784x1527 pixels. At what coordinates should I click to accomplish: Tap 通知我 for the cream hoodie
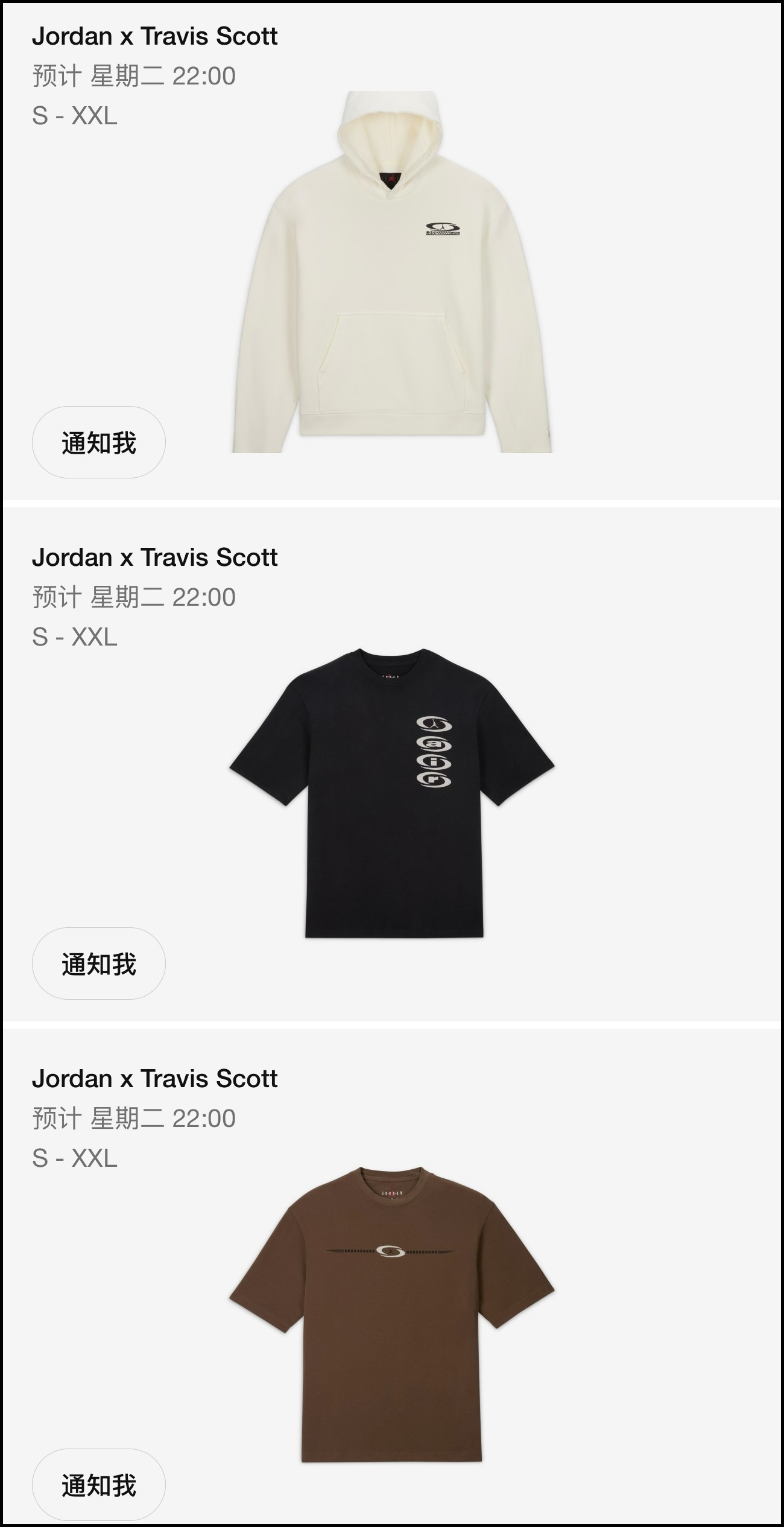click(x=98, y=443)
